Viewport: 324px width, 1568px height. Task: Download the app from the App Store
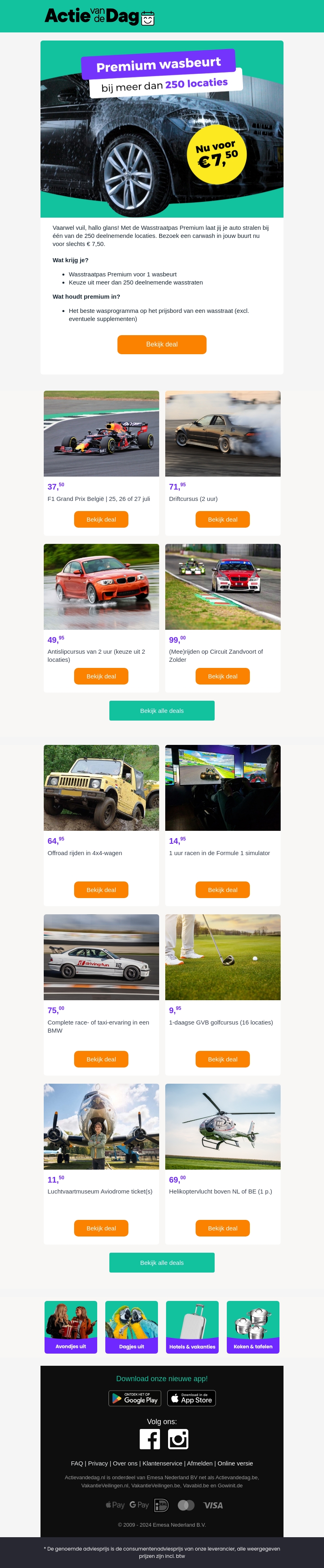coord(192,1398)
